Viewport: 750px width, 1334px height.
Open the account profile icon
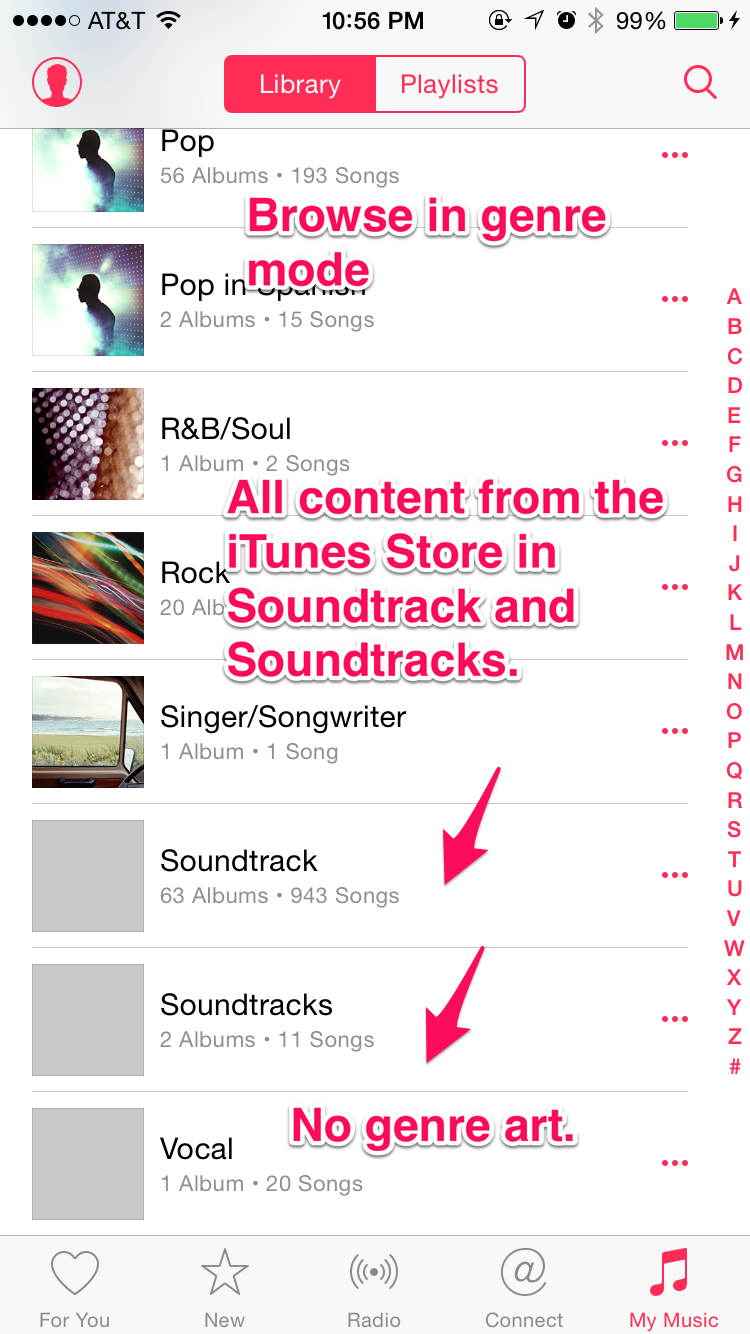click(56, 83)
